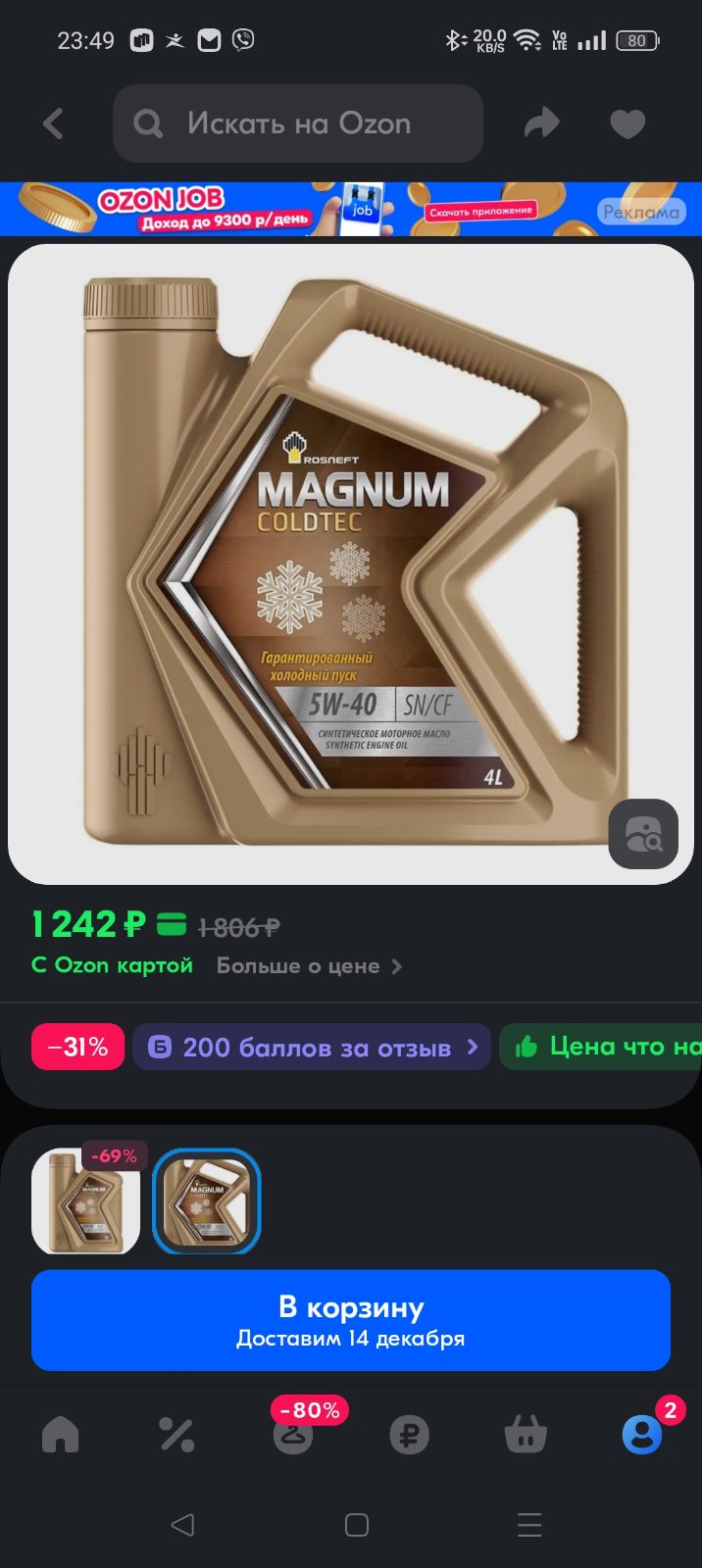The width and height of the screenshot is (702, 1568).
Task: Share this product
Action: coord(541,123)
